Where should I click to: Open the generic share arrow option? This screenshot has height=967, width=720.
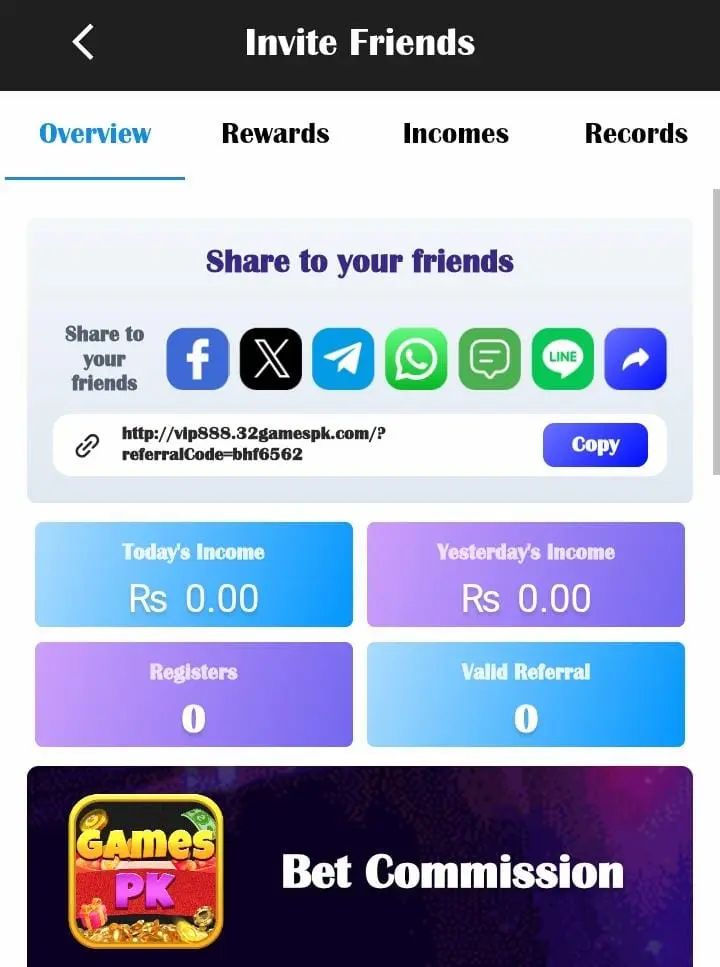(635, 358)
